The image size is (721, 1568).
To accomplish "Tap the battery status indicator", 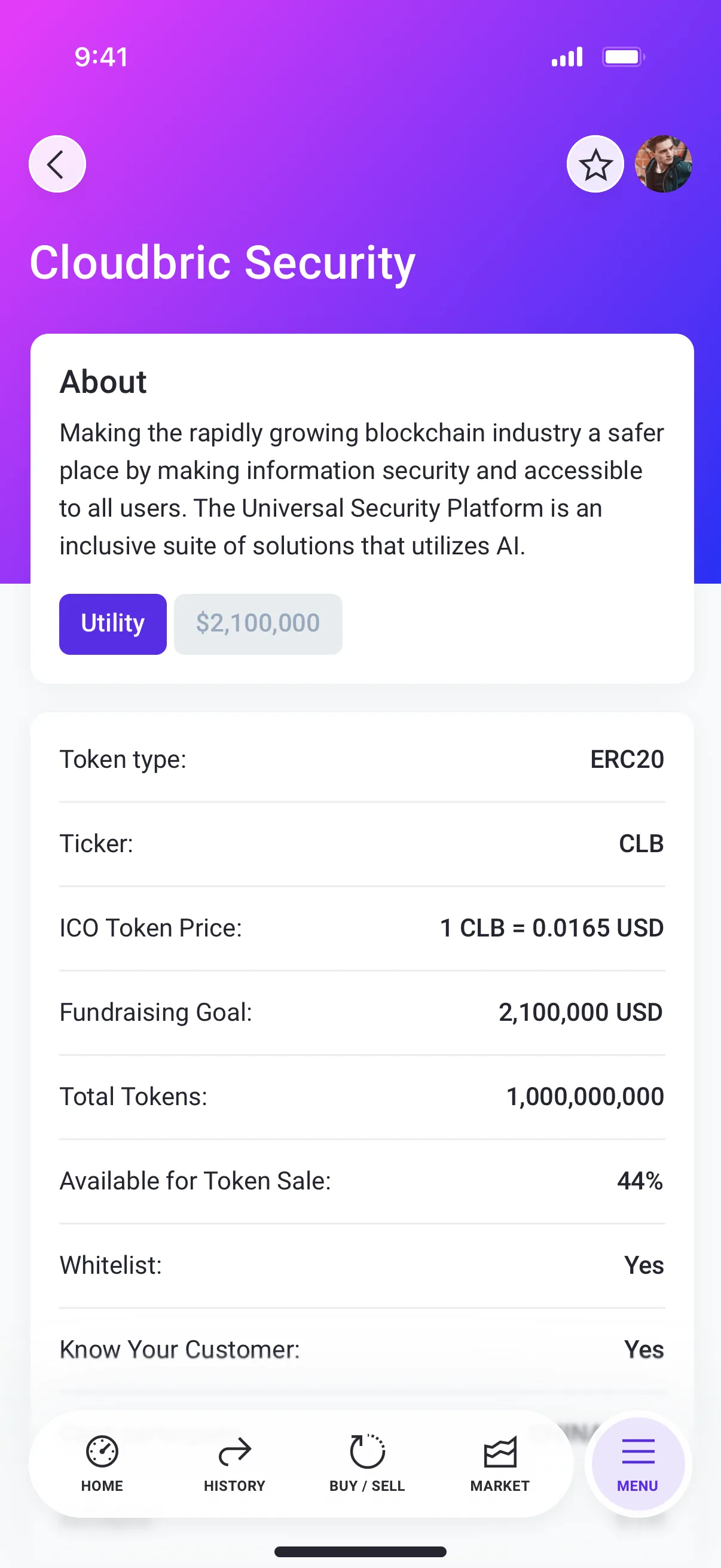I will (622, 57).
